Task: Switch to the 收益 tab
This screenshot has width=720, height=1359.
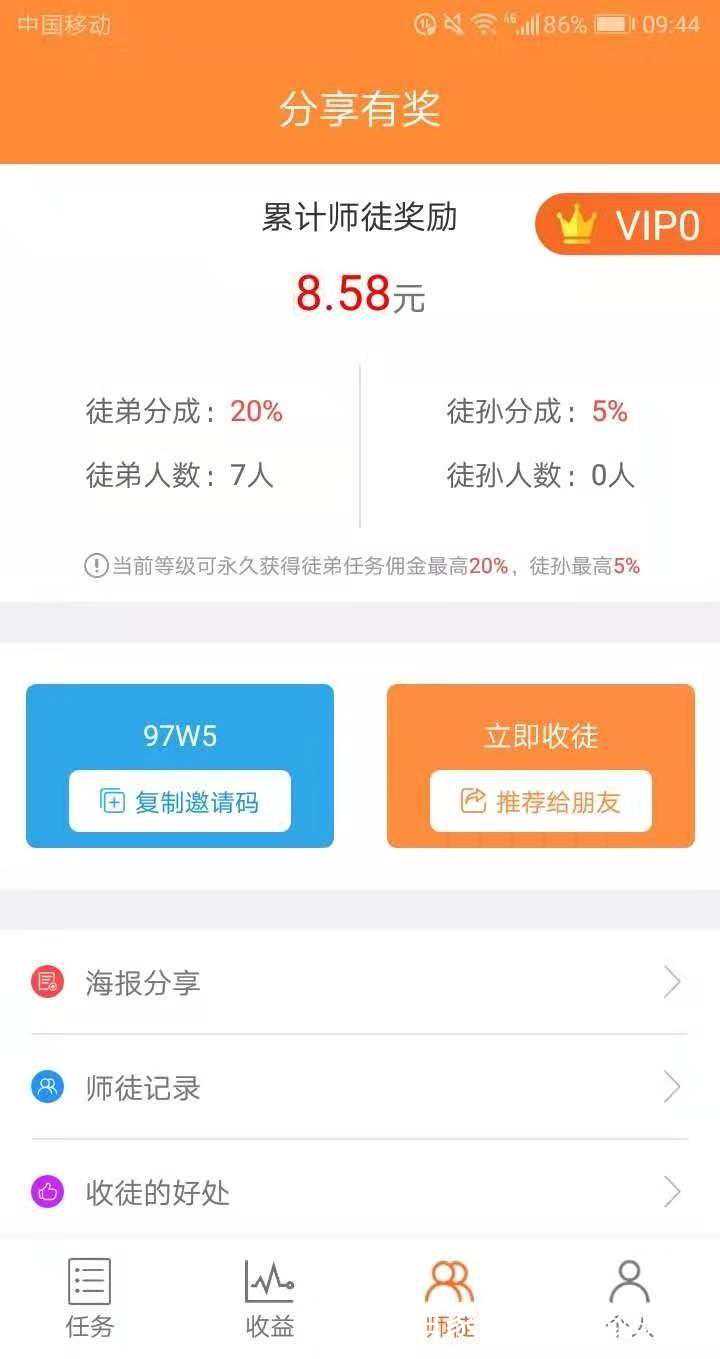Action: tap(270, 1298)
